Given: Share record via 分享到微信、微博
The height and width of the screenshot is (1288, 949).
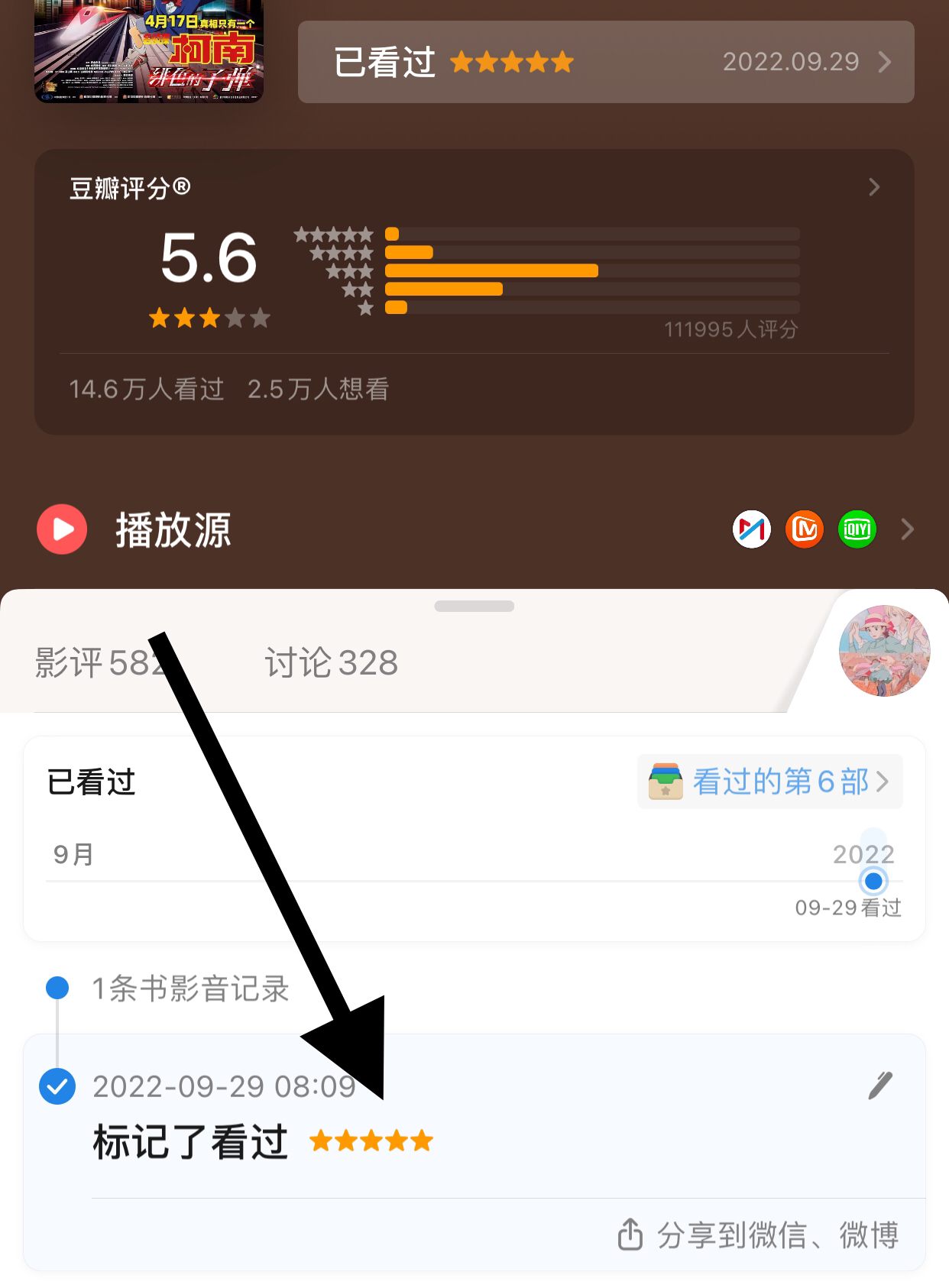Looking at the screenshot, I should point(758,1235).
